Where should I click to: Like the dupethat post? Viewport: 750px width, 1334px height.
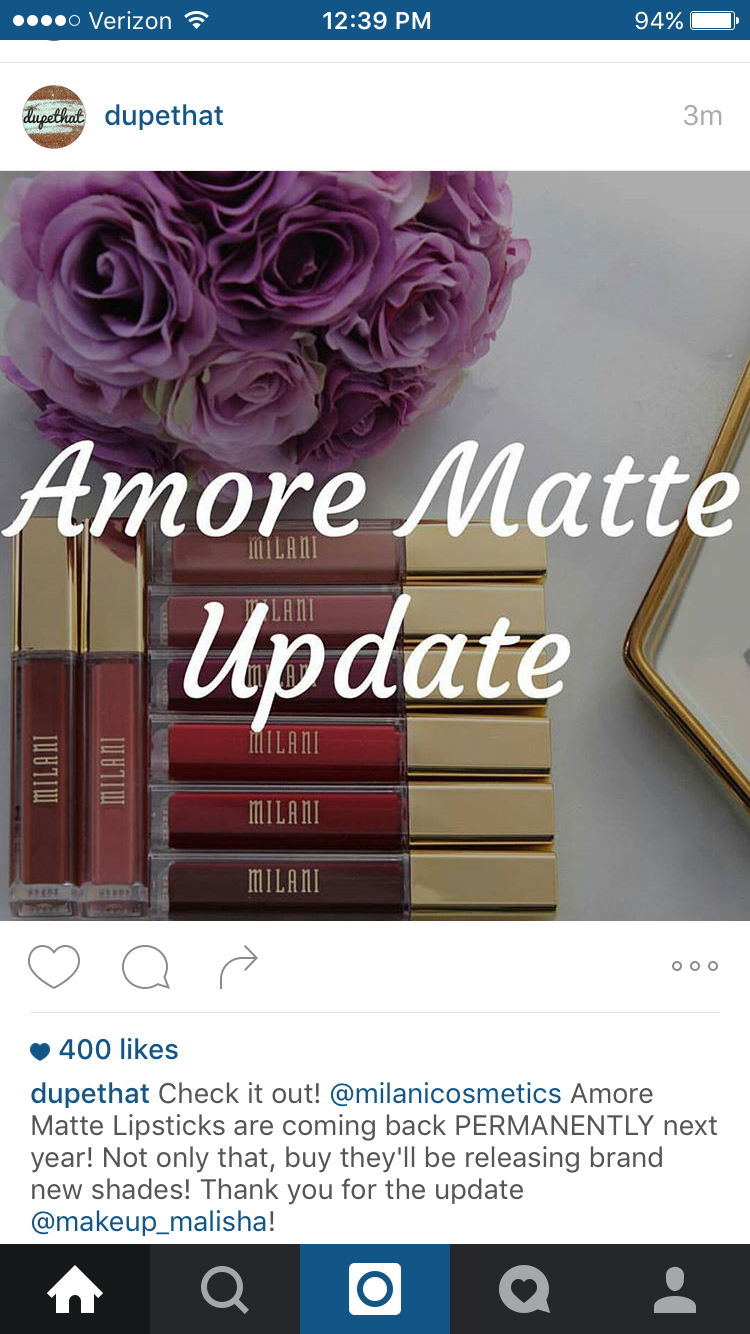pos(54,967)
